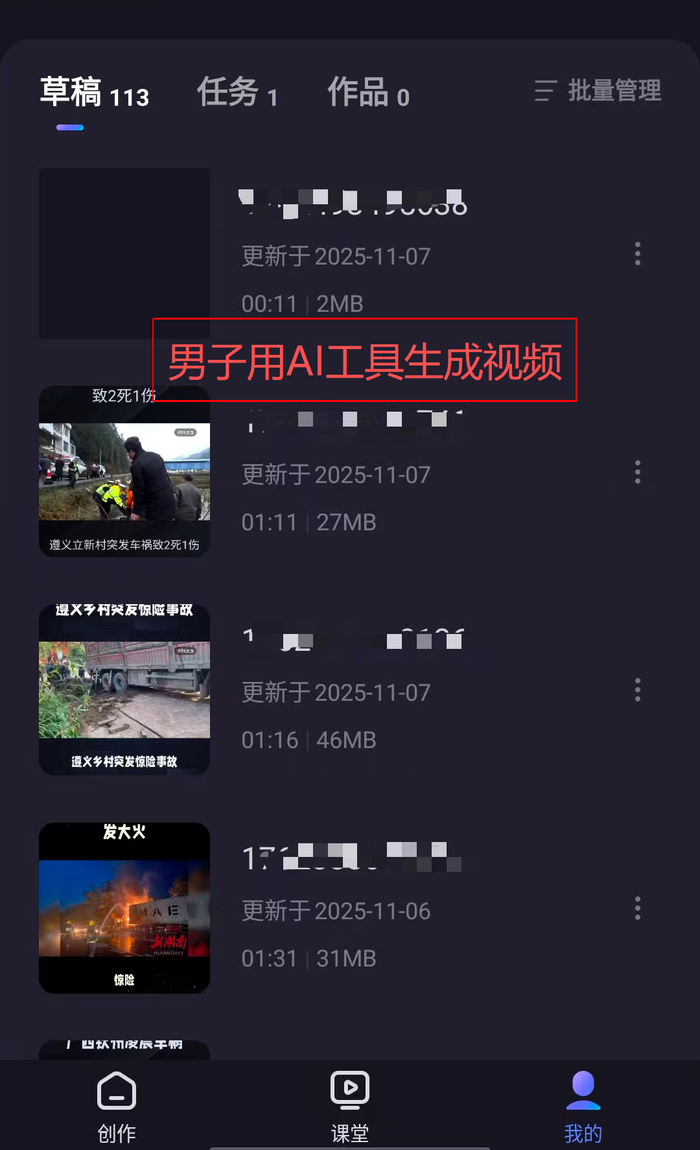Open the 发大火 draft thumbnail
Screen dimensions: 700x1150
tap(124, 908)
